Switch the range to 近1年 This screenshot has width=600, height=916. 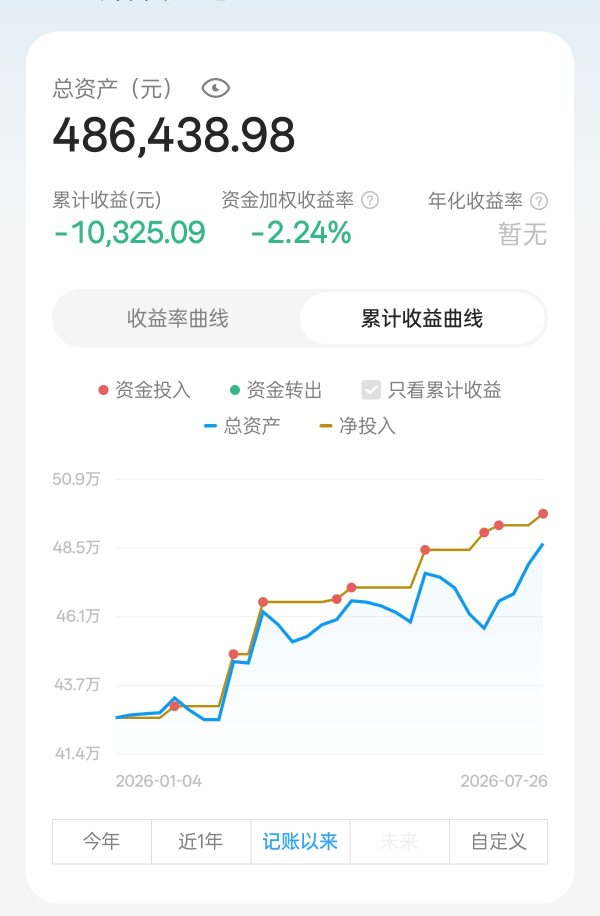coord(201,841)
